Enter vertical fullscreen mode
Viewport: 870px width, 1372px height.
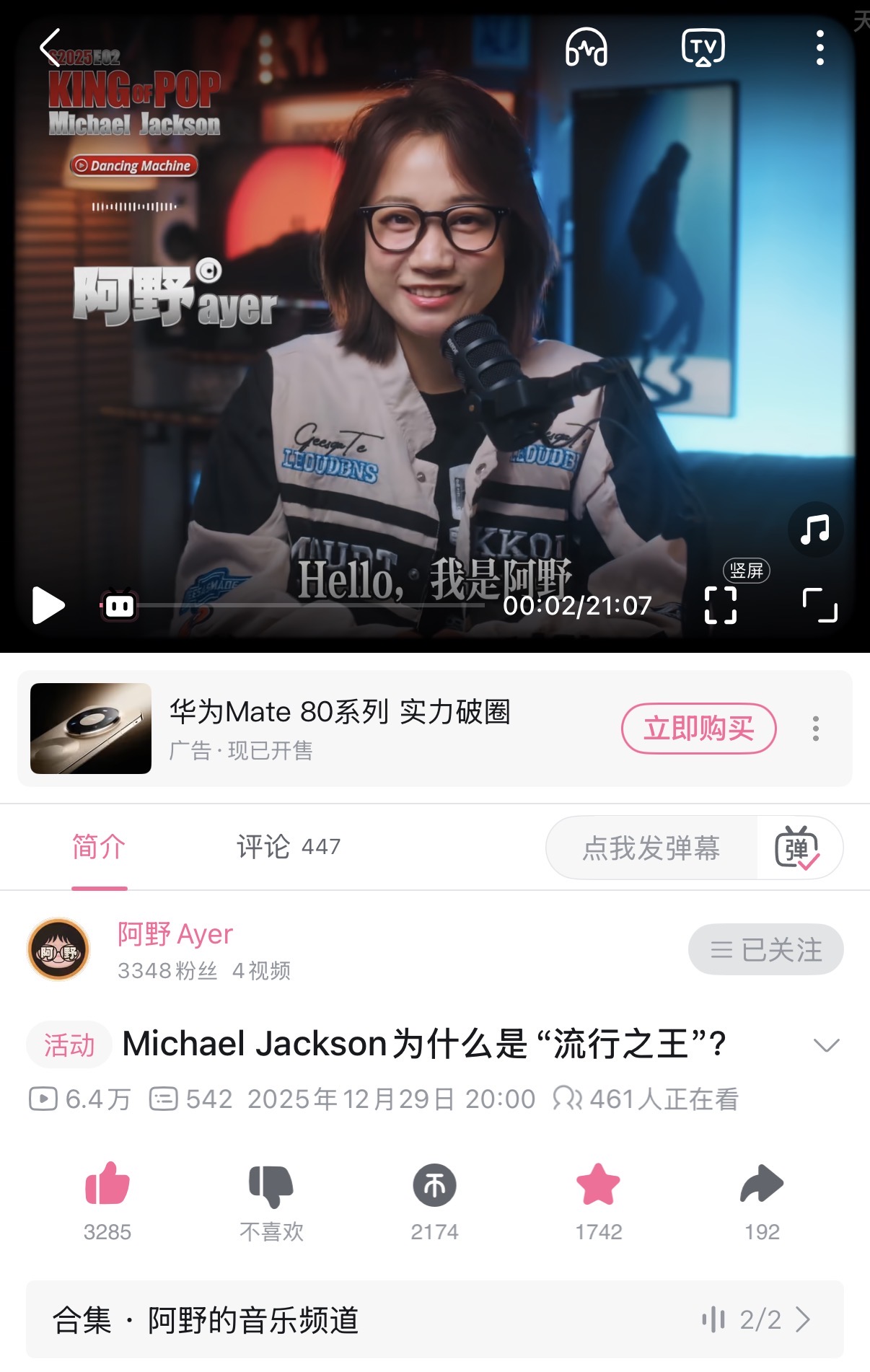pos(721,604)
